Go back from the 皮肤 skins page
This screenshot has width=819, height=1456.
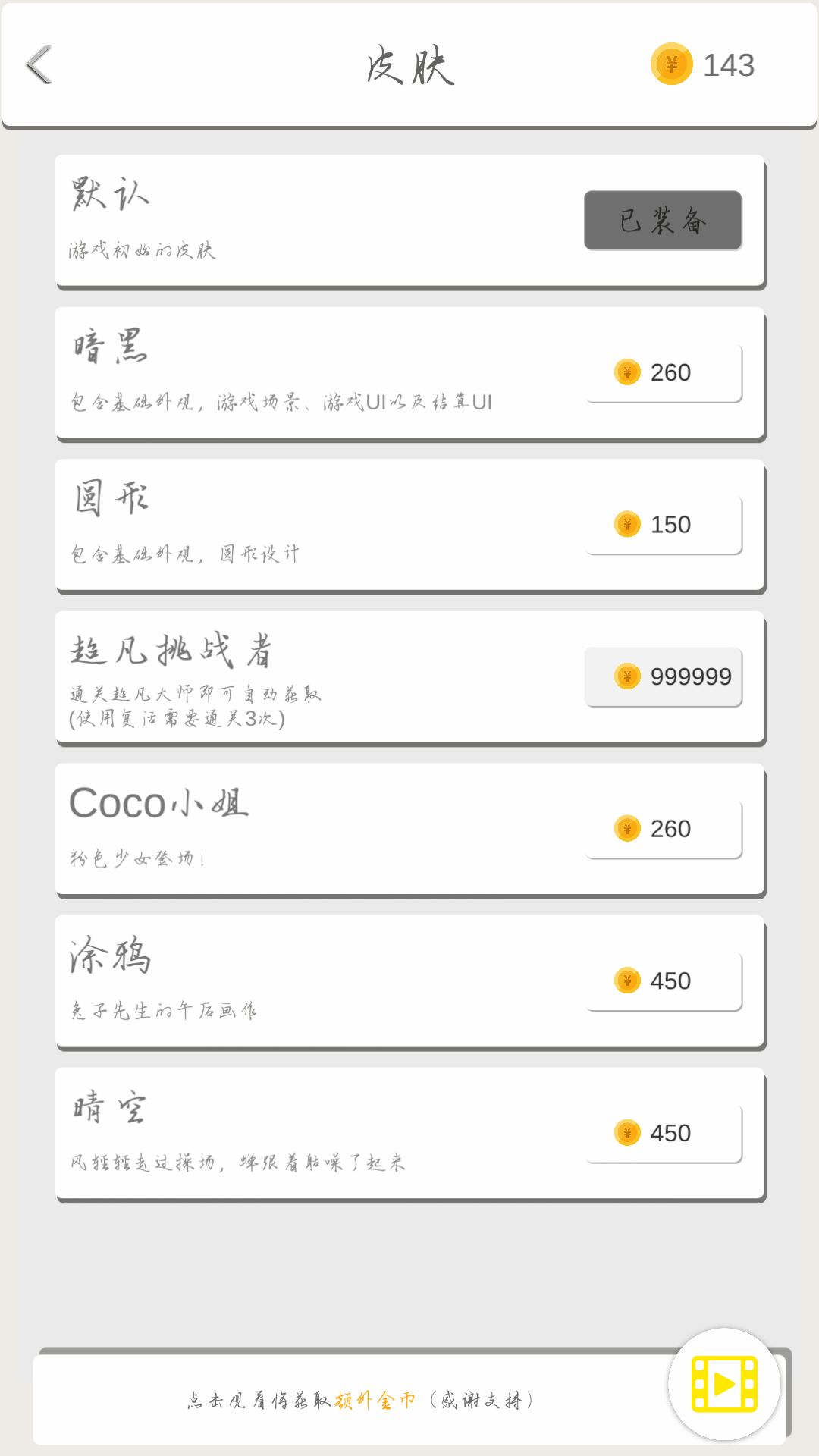coord(39,64)
